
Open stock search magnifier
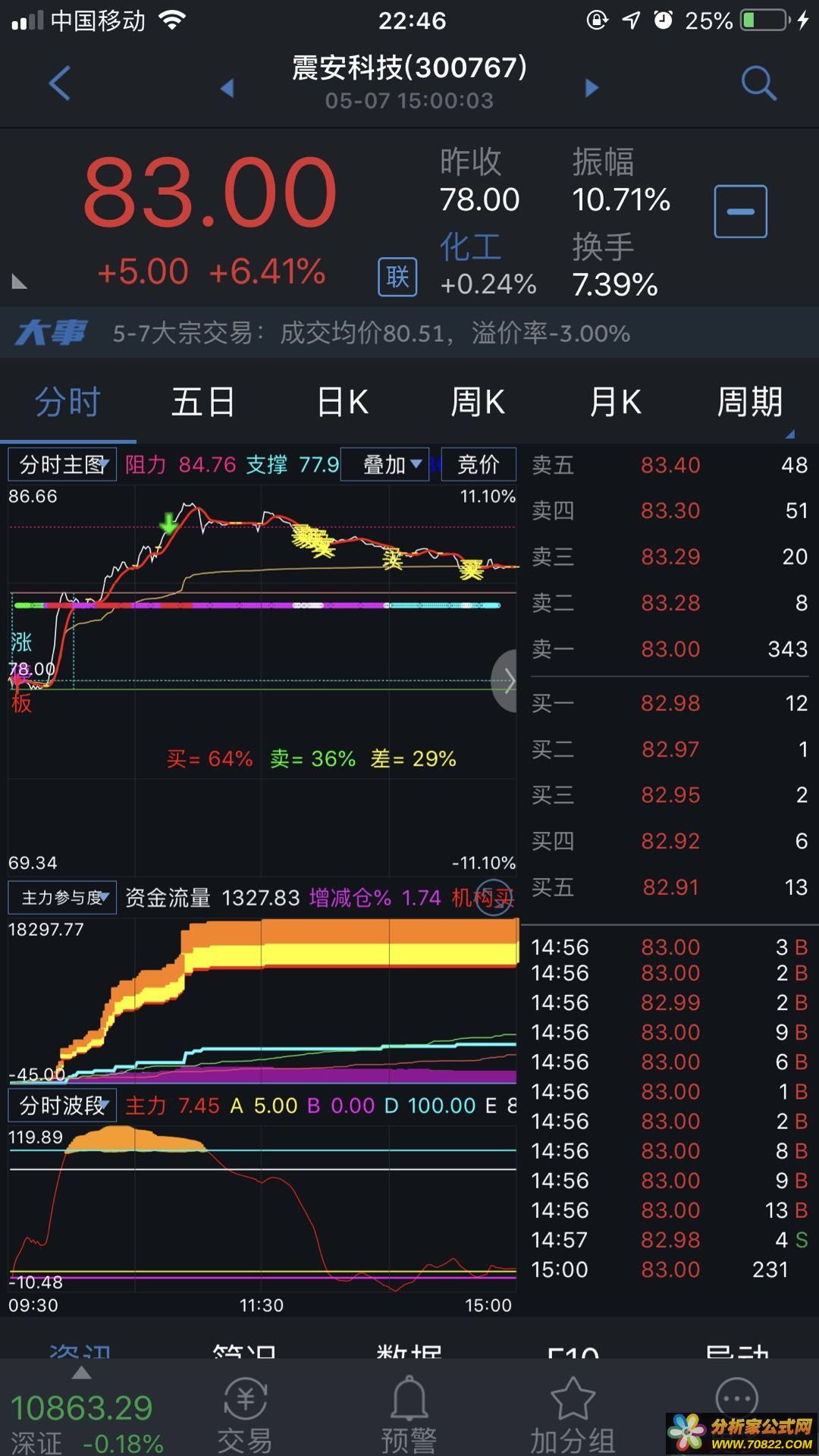point(758,83)
